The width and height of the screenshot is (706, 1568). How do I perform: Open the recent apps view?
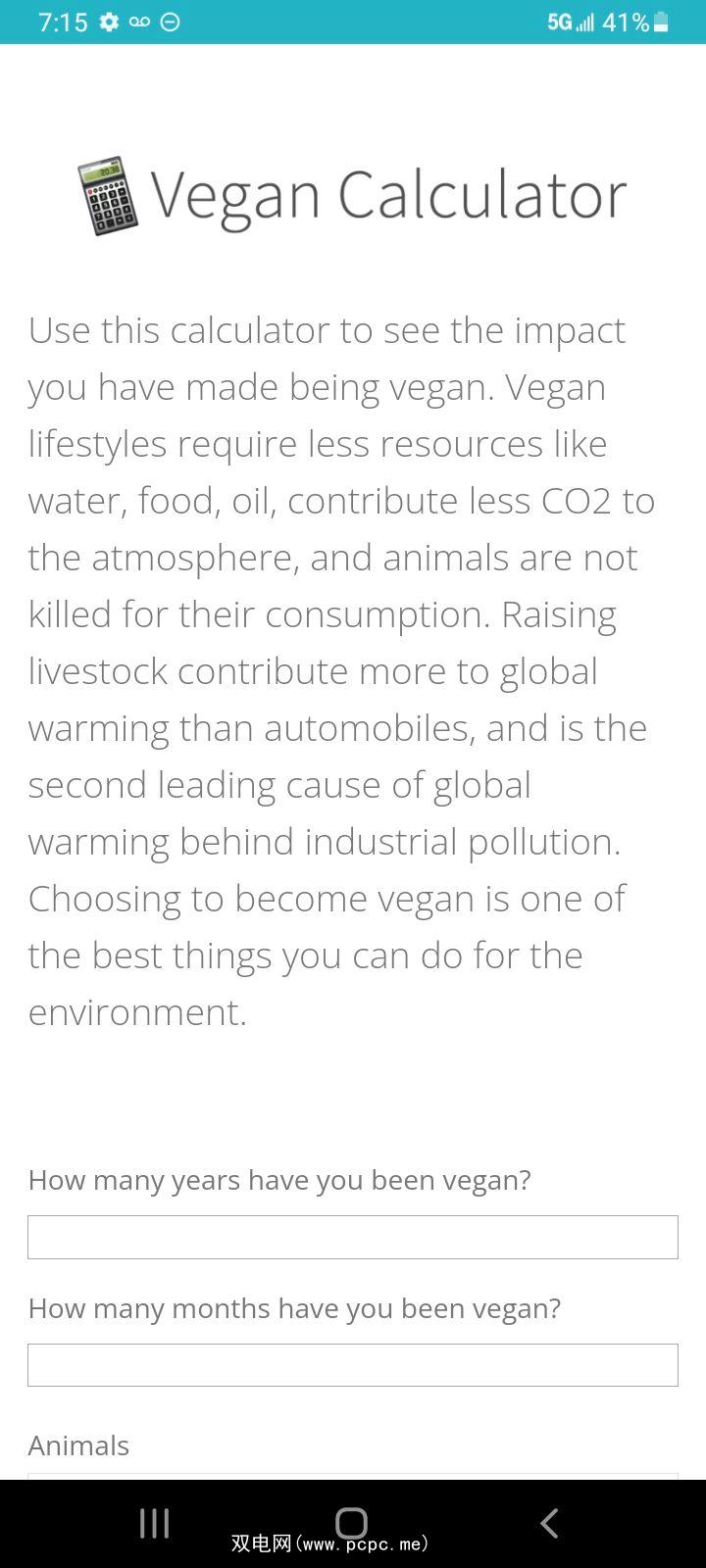[x=154, y=1523]
